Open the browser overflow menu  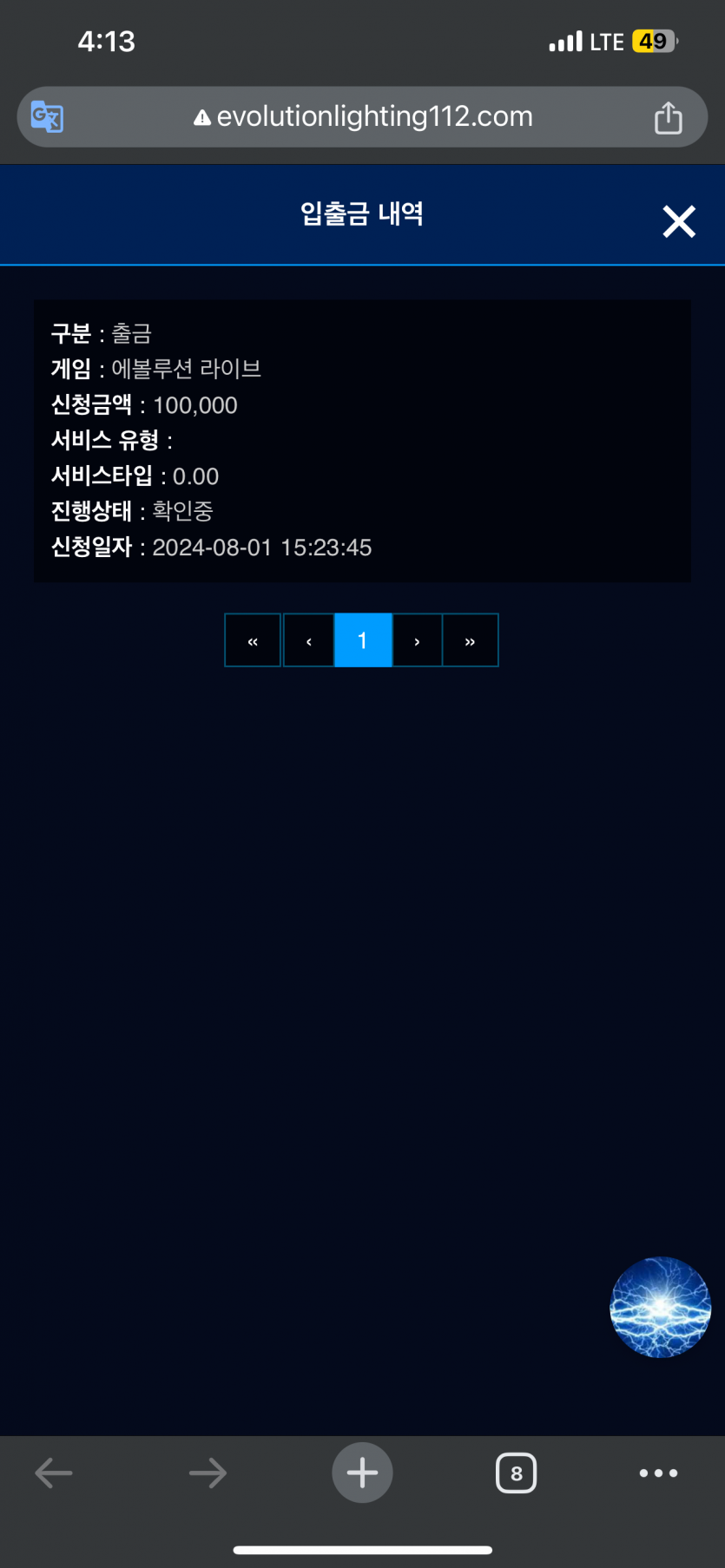(x=658, y=1473)
